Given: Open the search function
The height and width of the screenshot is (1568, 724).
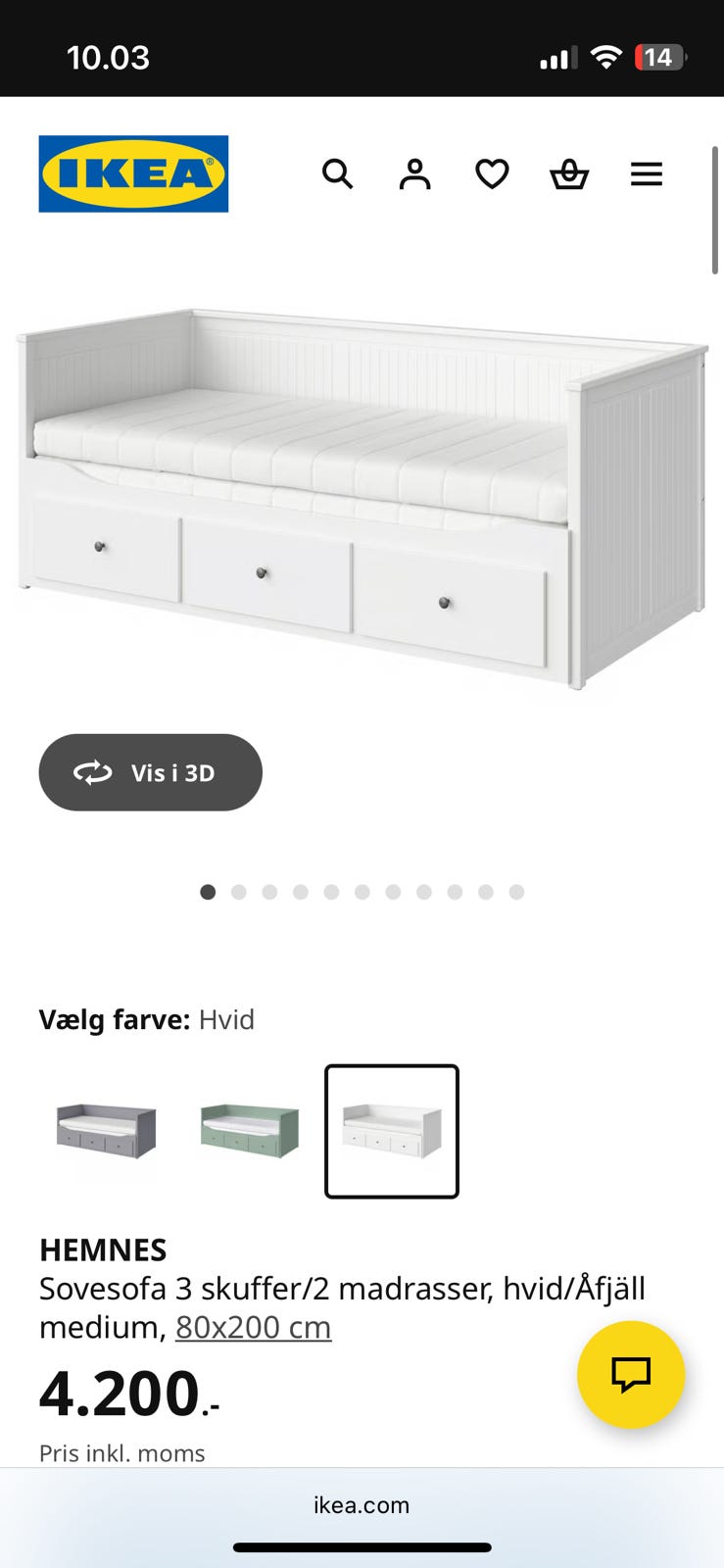Looking at the screenshot, I should (338, 173).
